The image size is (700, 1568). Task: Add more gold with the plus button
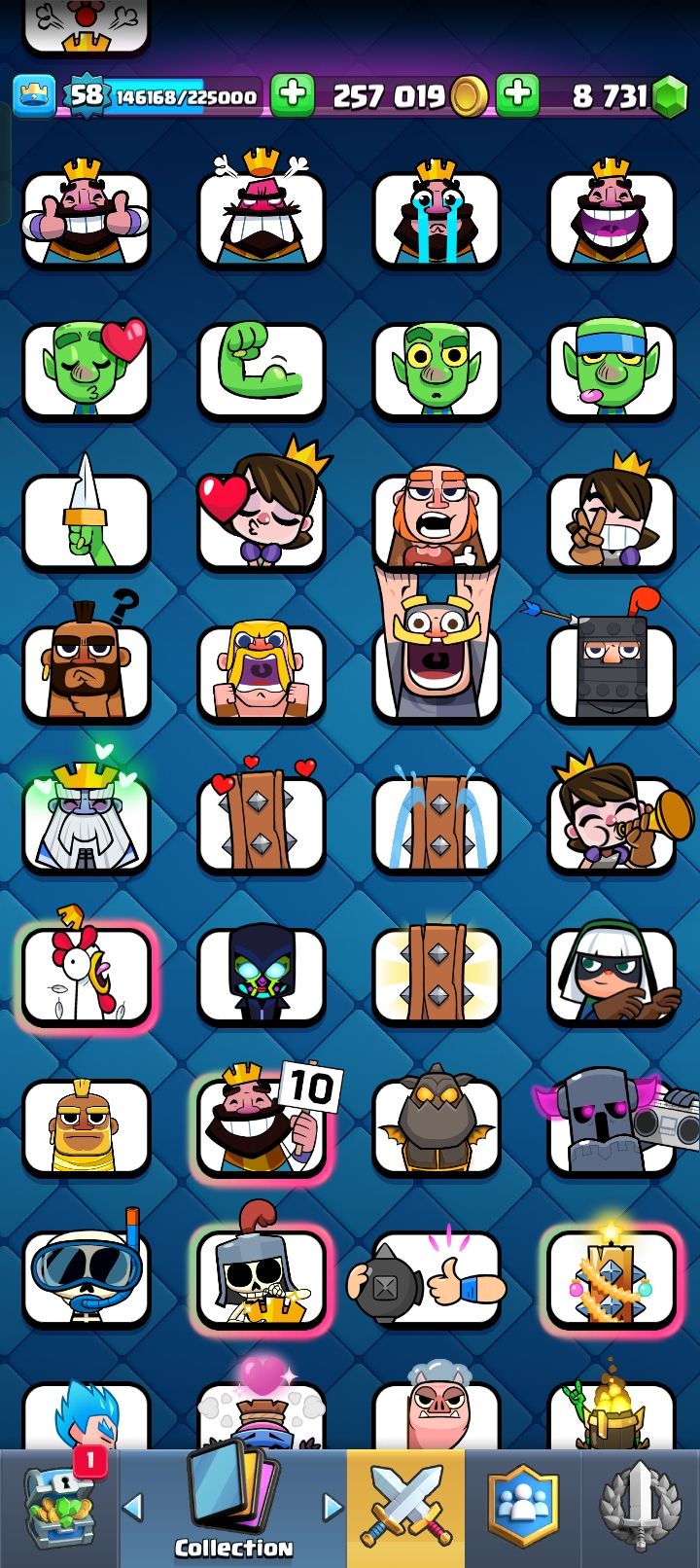(292, 95)
